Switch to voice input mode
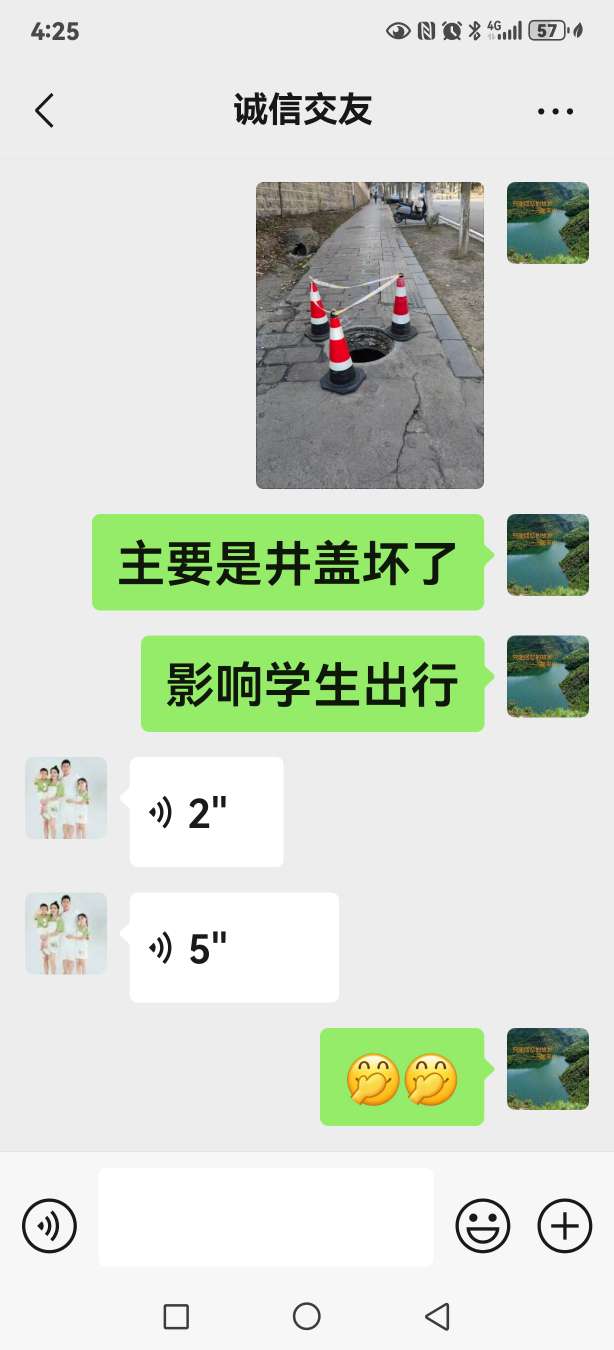The image size is (614, 1350). (x=50, y=1225)
